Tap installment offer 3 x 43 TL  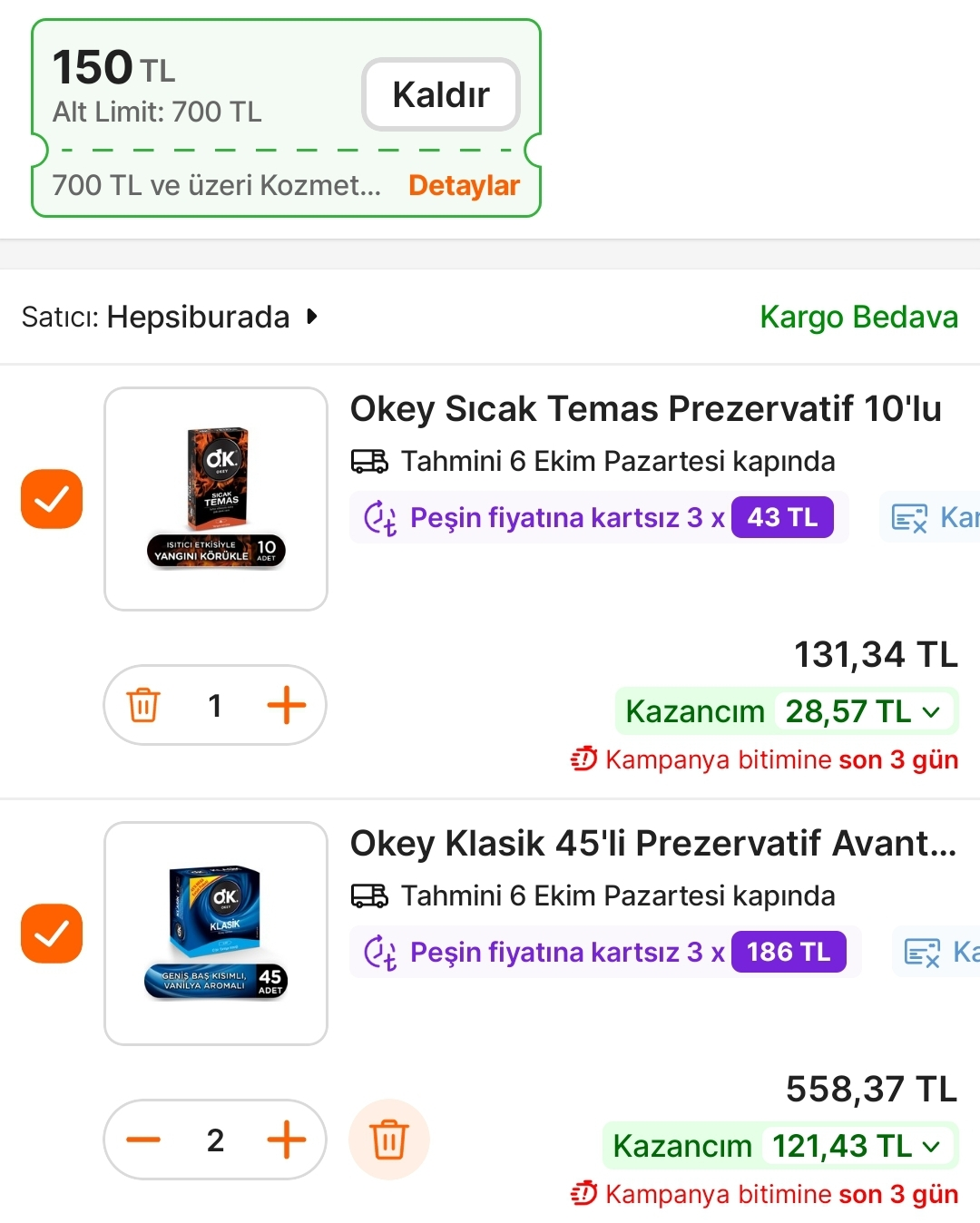pos(599,517)
